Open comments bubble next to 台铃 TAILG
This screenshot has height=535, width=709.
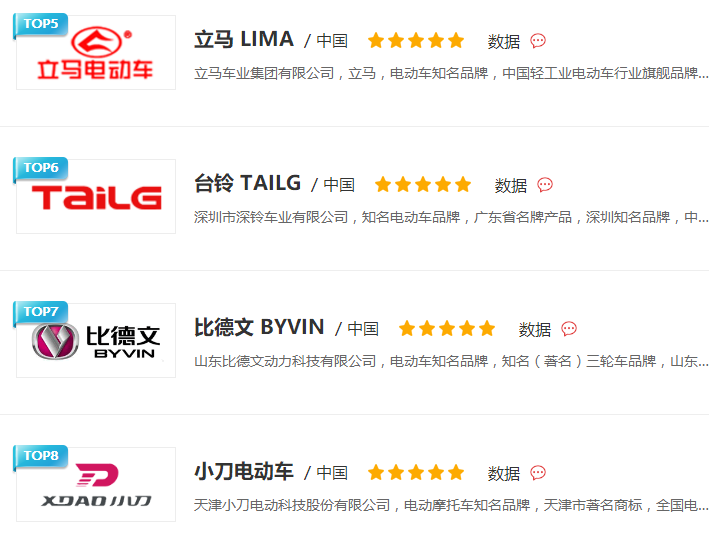[545, 185]
